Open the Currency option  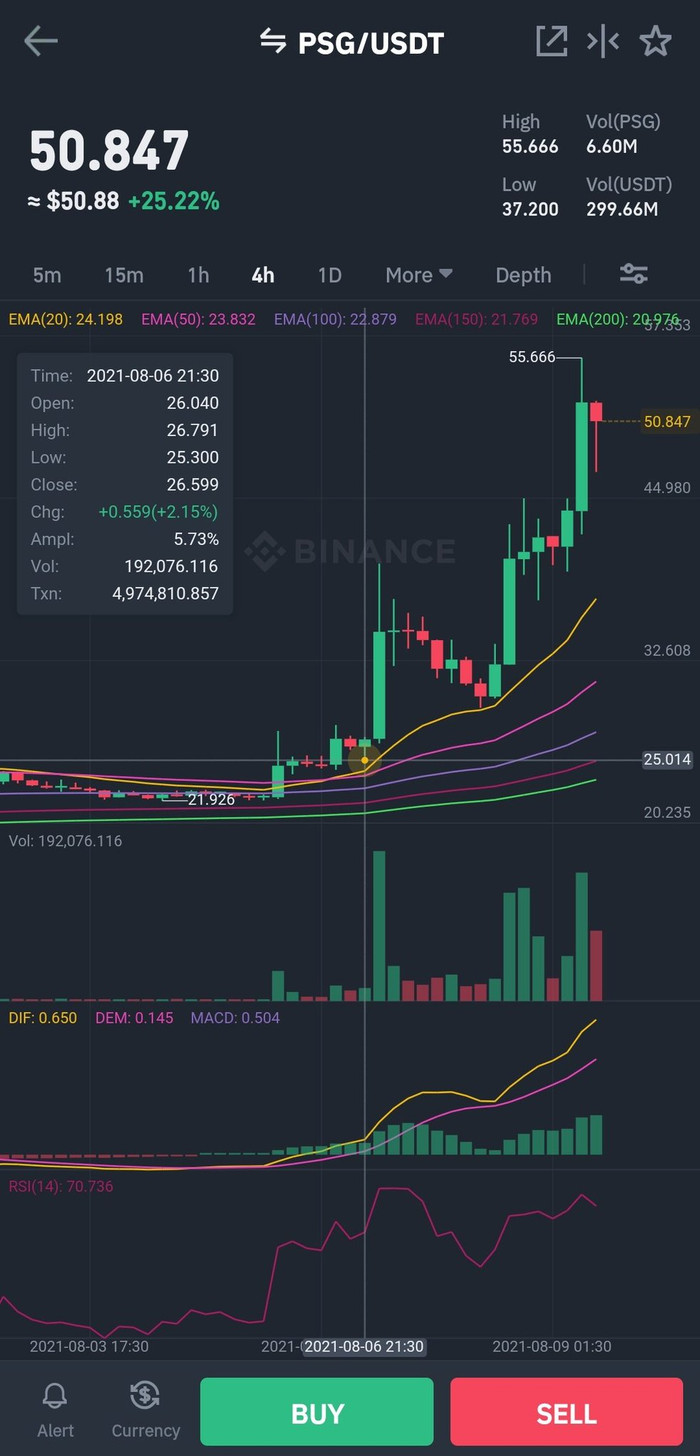[x=146, y=1410]
